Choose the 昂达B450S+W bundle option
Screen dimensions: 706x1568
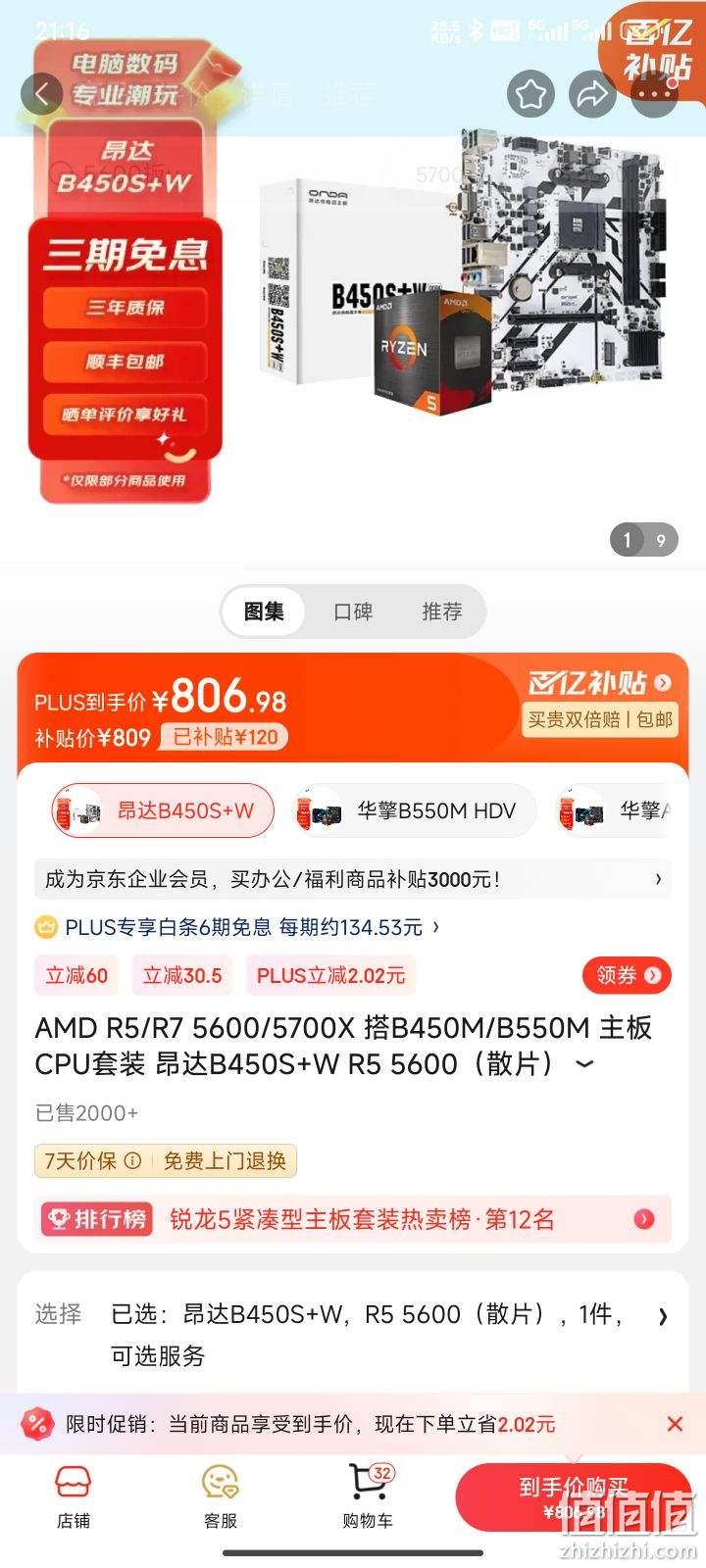pyautogui.click(x=163, y=810)
